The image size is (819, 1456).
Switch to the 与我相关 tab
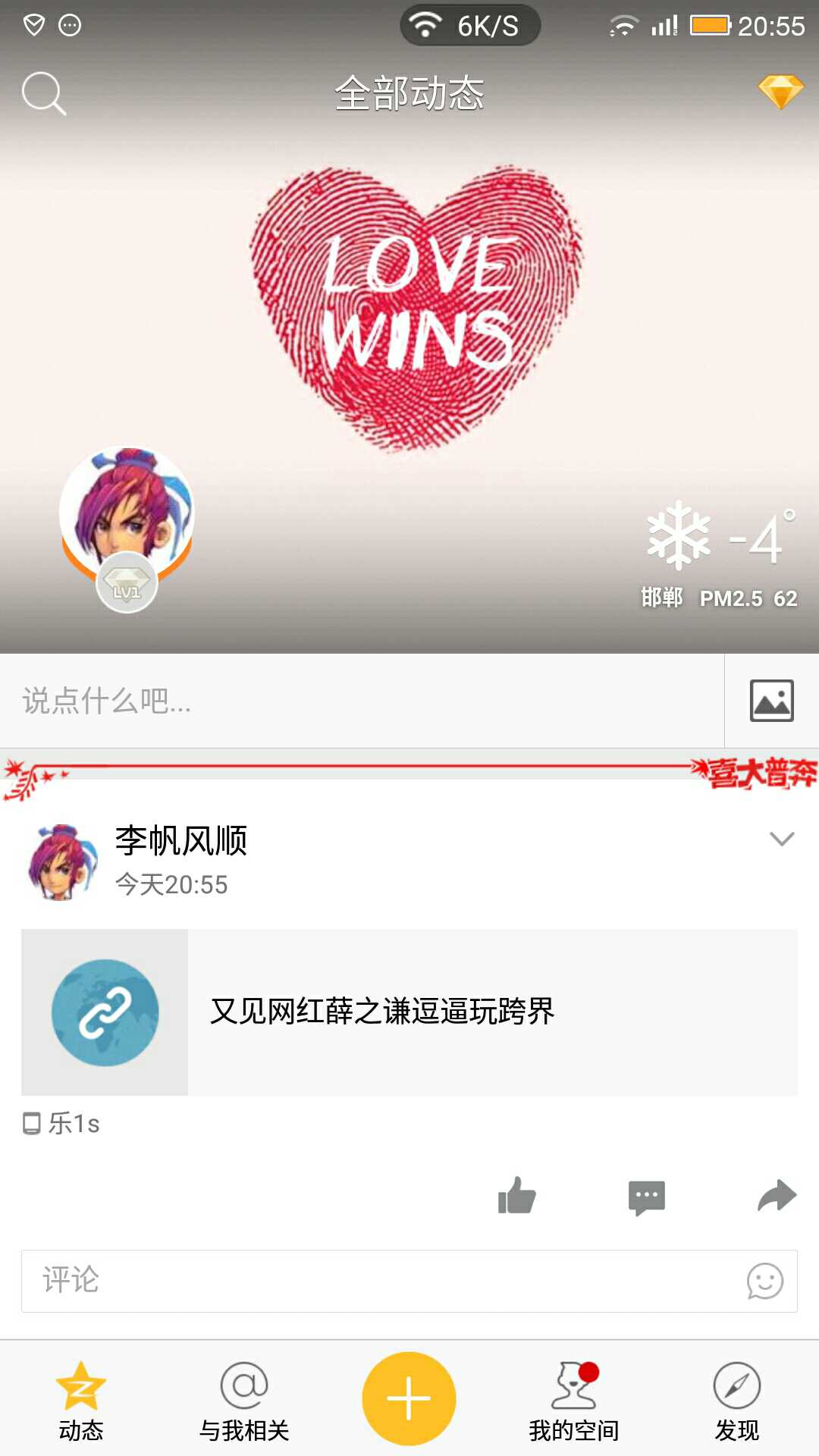pos(244,1401)
